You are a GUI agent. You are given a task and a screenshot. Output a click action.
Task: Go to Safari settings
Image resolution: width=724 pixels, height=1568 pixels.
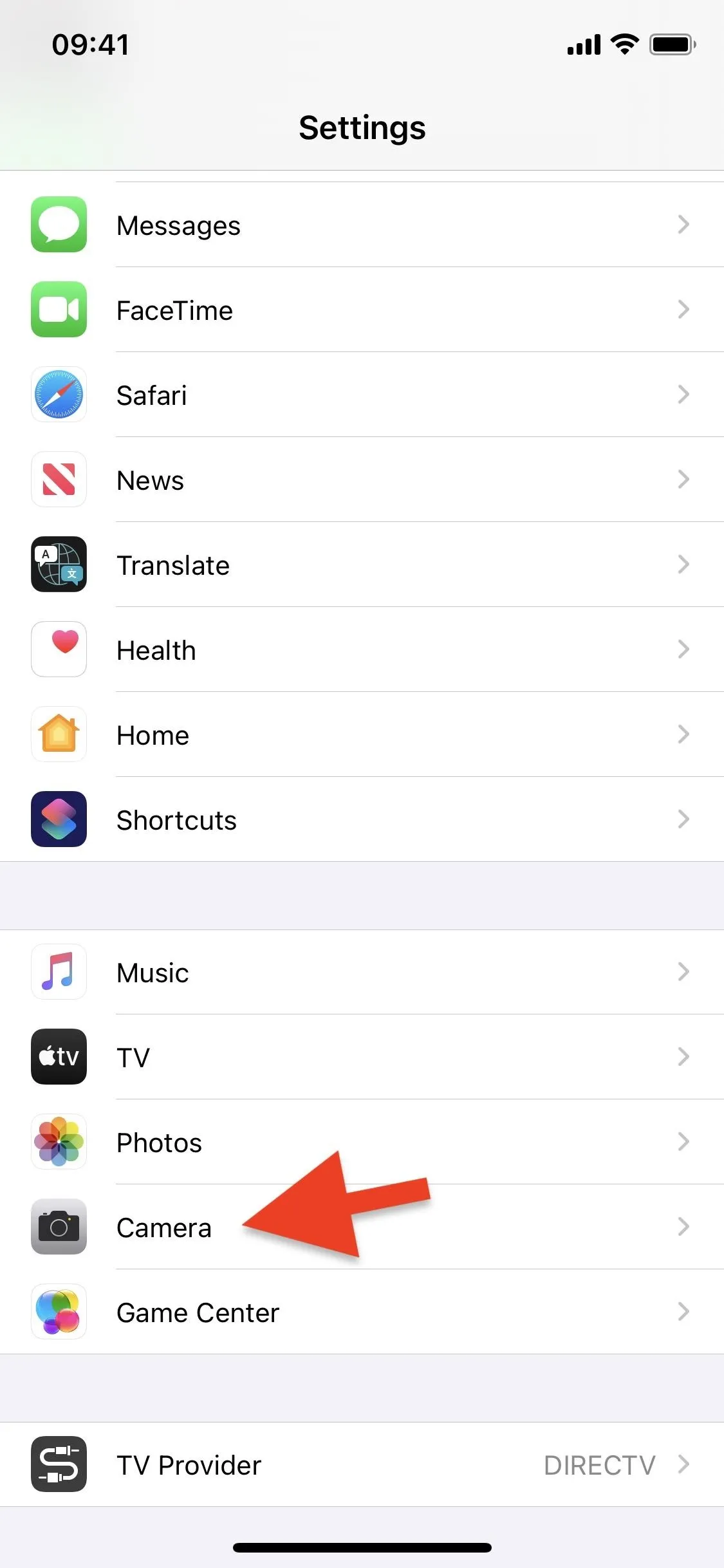point(362,395)
